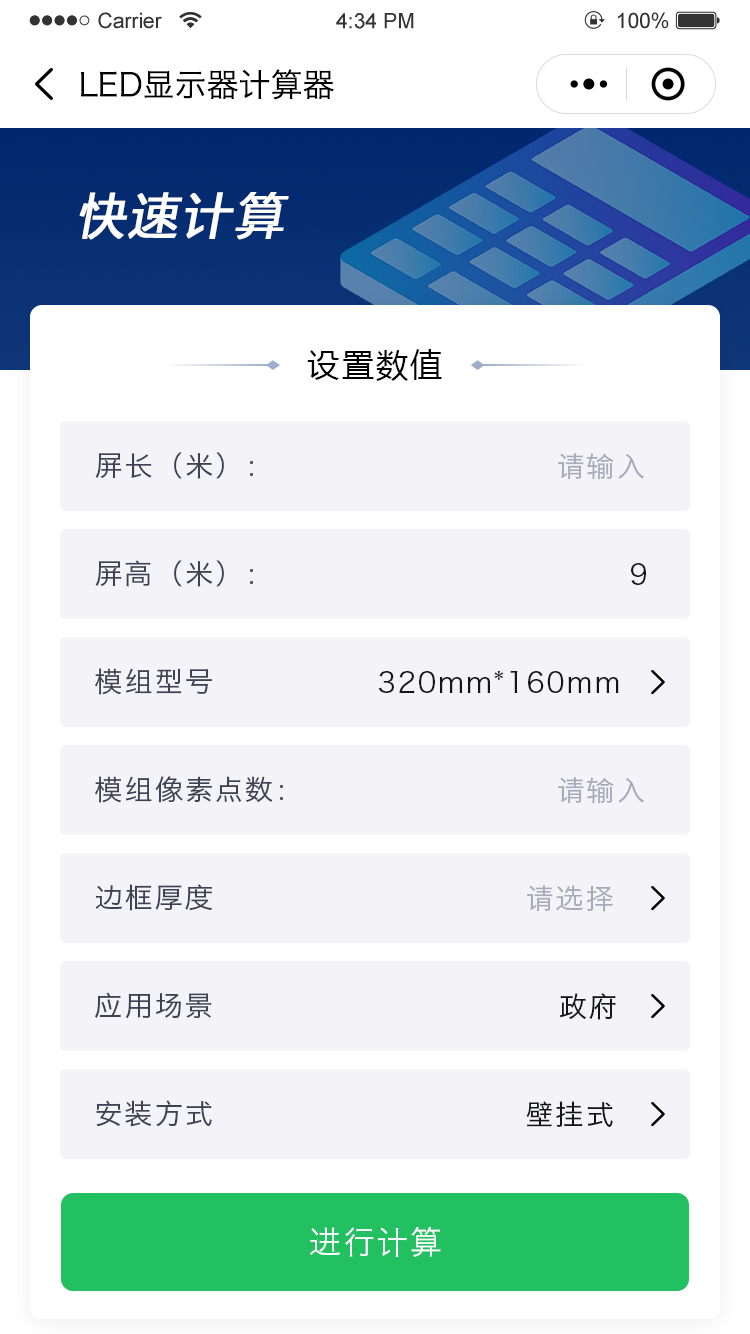Open the 边框厚度 picker showing 请选择
Image resolution: width=750 pixels, height=1334 pixels.
pyautogui.click(x=657, y=898)
